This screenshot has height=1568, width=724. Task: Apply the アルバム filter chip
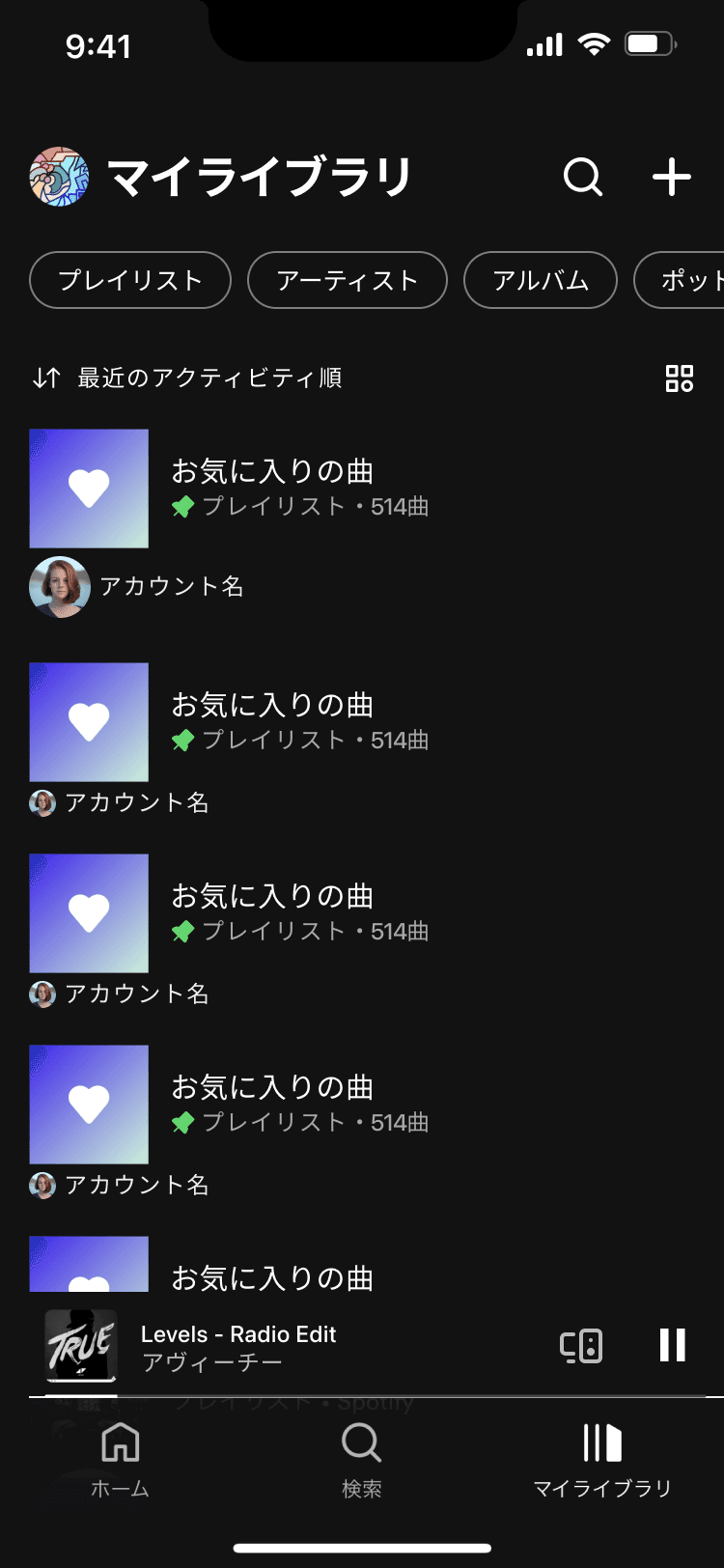[x=541, y=280]
